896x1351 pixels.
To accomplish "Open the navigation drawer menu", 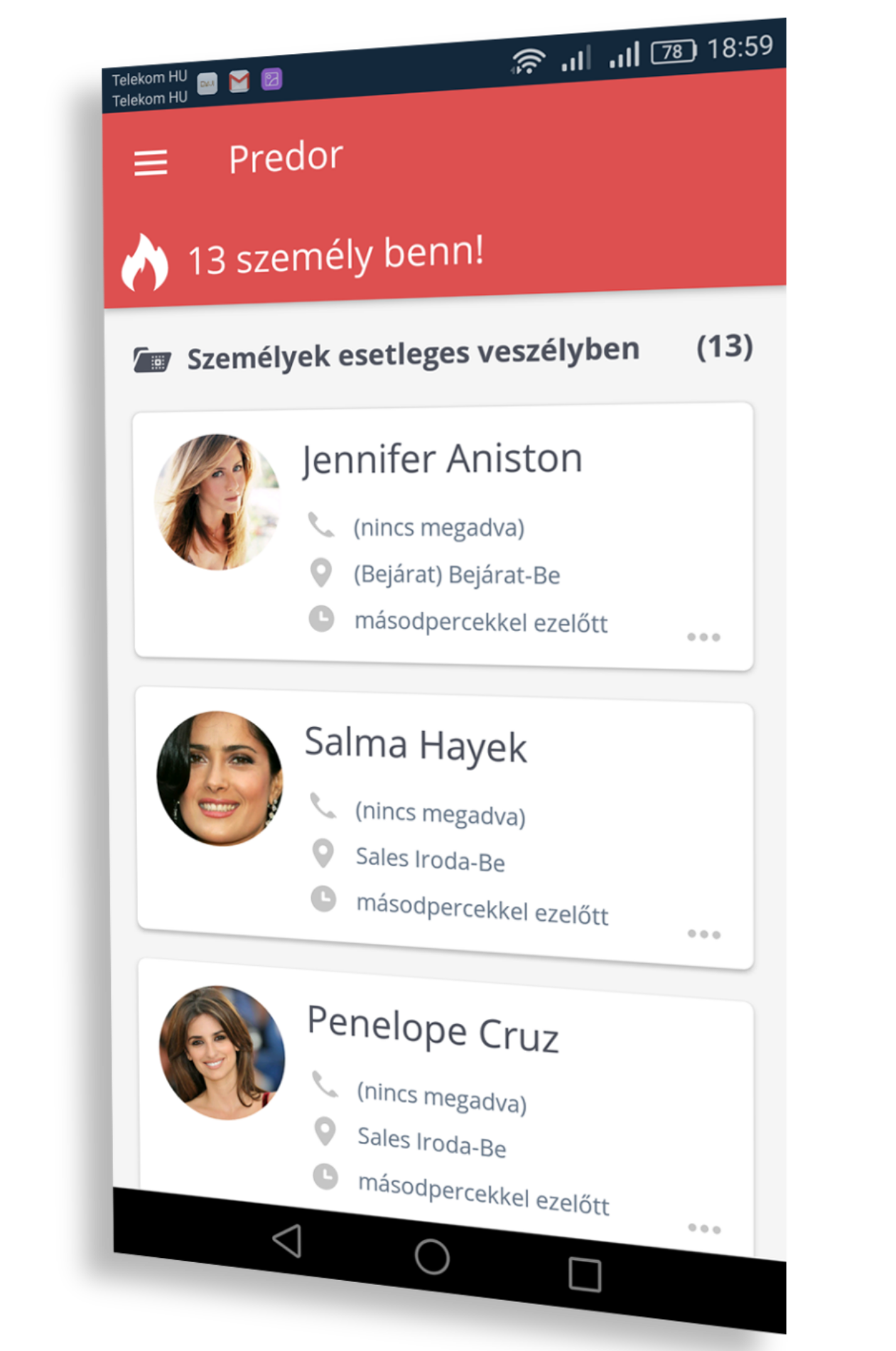I will pyautogui.click(x=151, y=163).
